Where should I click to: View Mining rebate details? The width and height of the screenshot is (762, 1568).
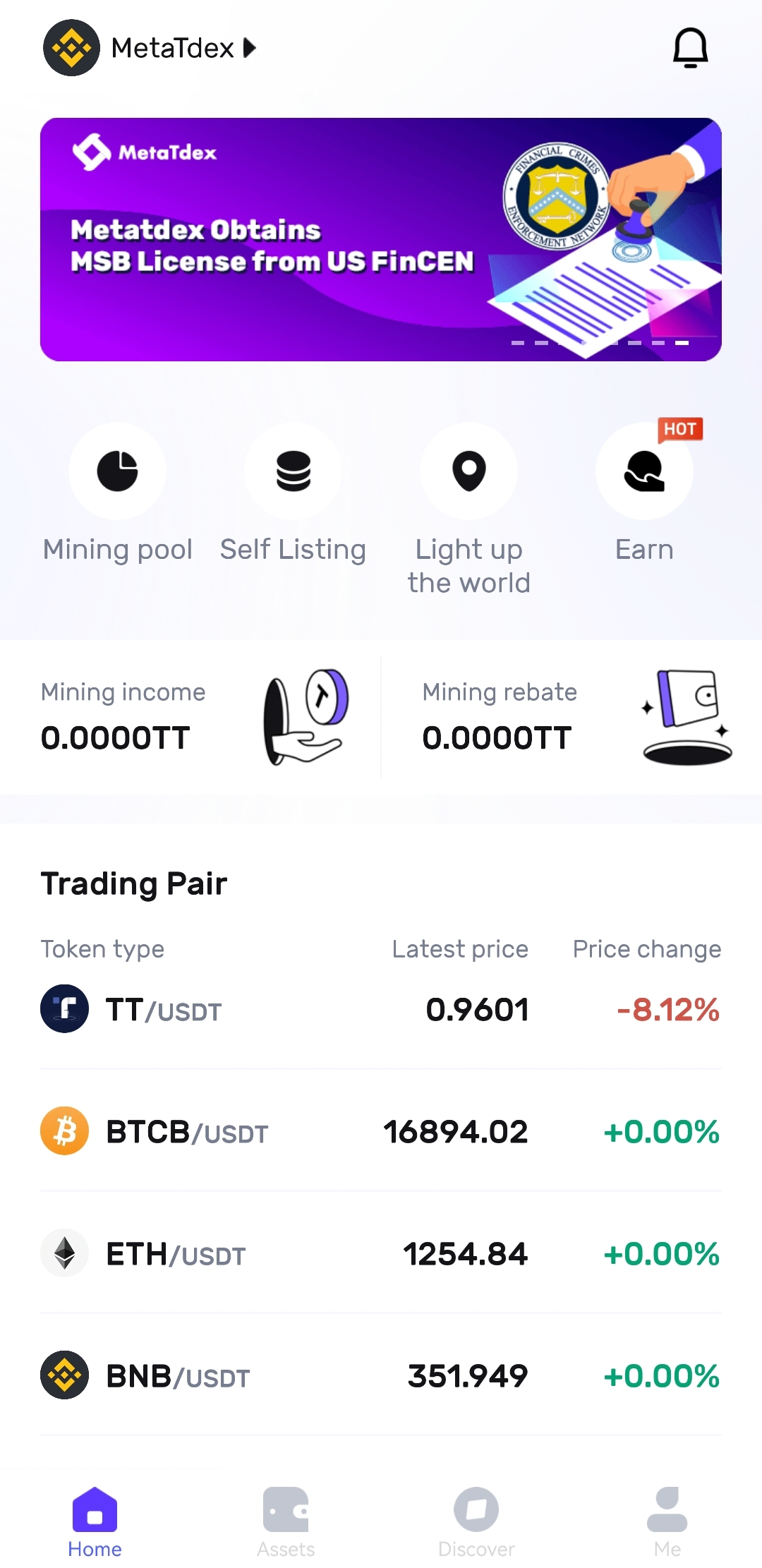point(571,717)
